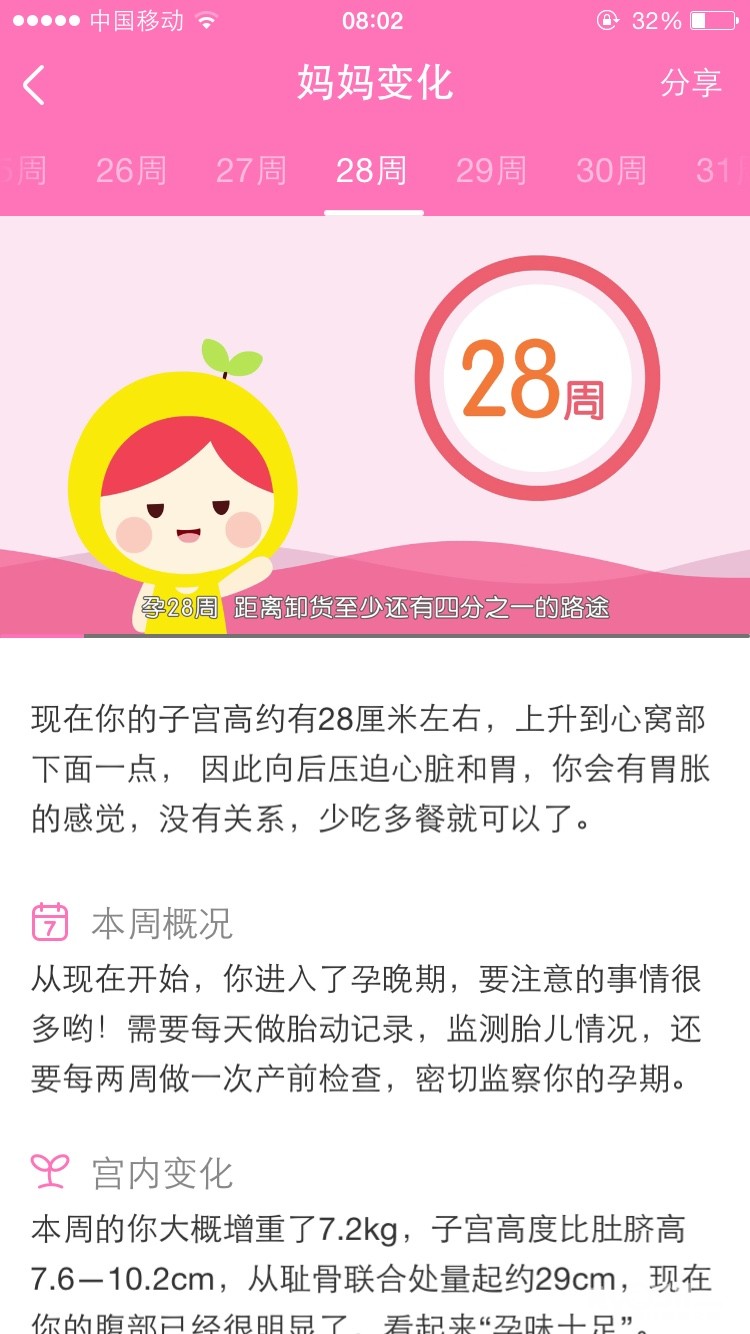Switch to the 27周 tab
This screenshot has height=1334, width=750.
point(251,171)
